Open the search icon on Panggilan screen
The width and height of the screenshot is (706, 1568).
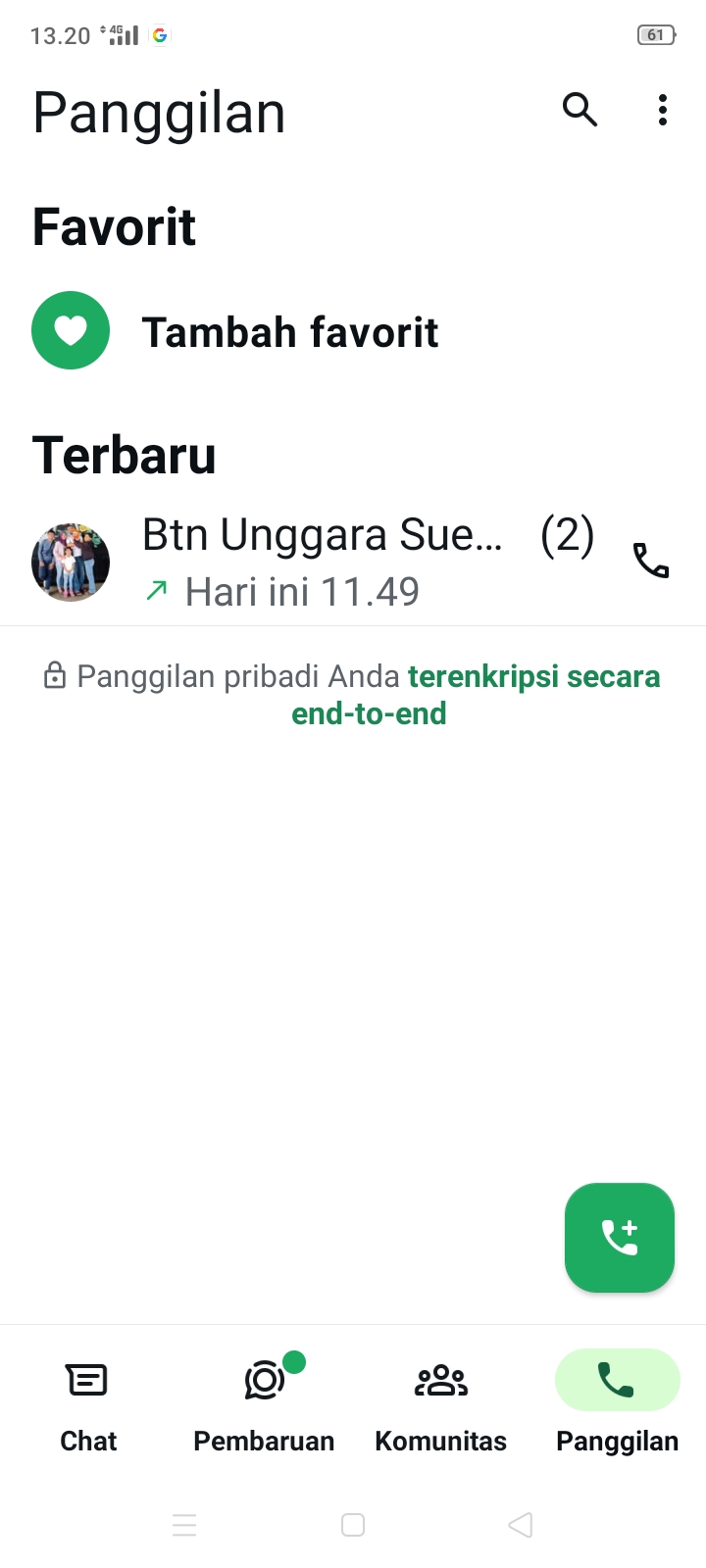click(x=580, y=111)
